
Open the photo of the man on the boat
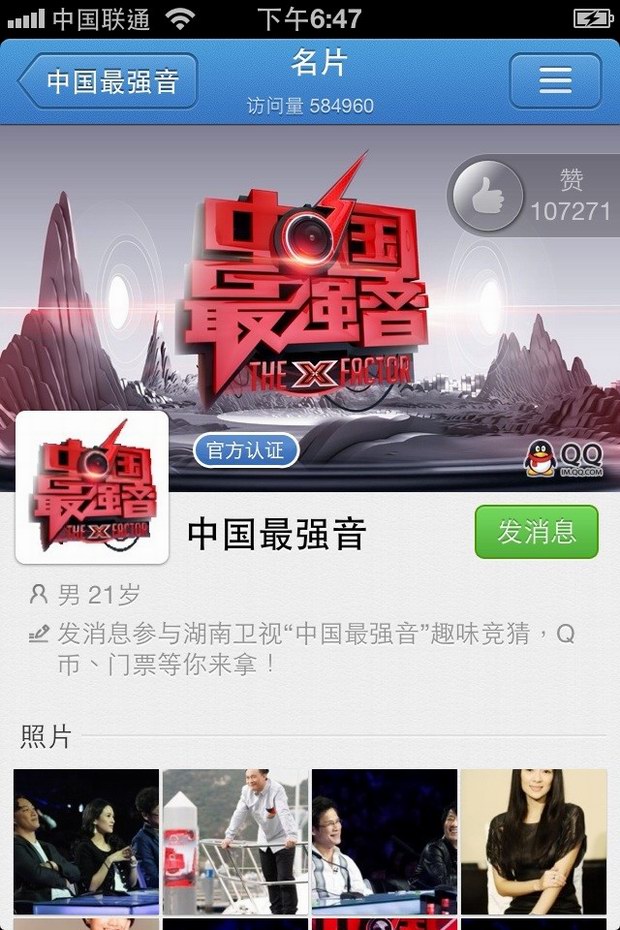pyautogui.click(x=235, y=841)
